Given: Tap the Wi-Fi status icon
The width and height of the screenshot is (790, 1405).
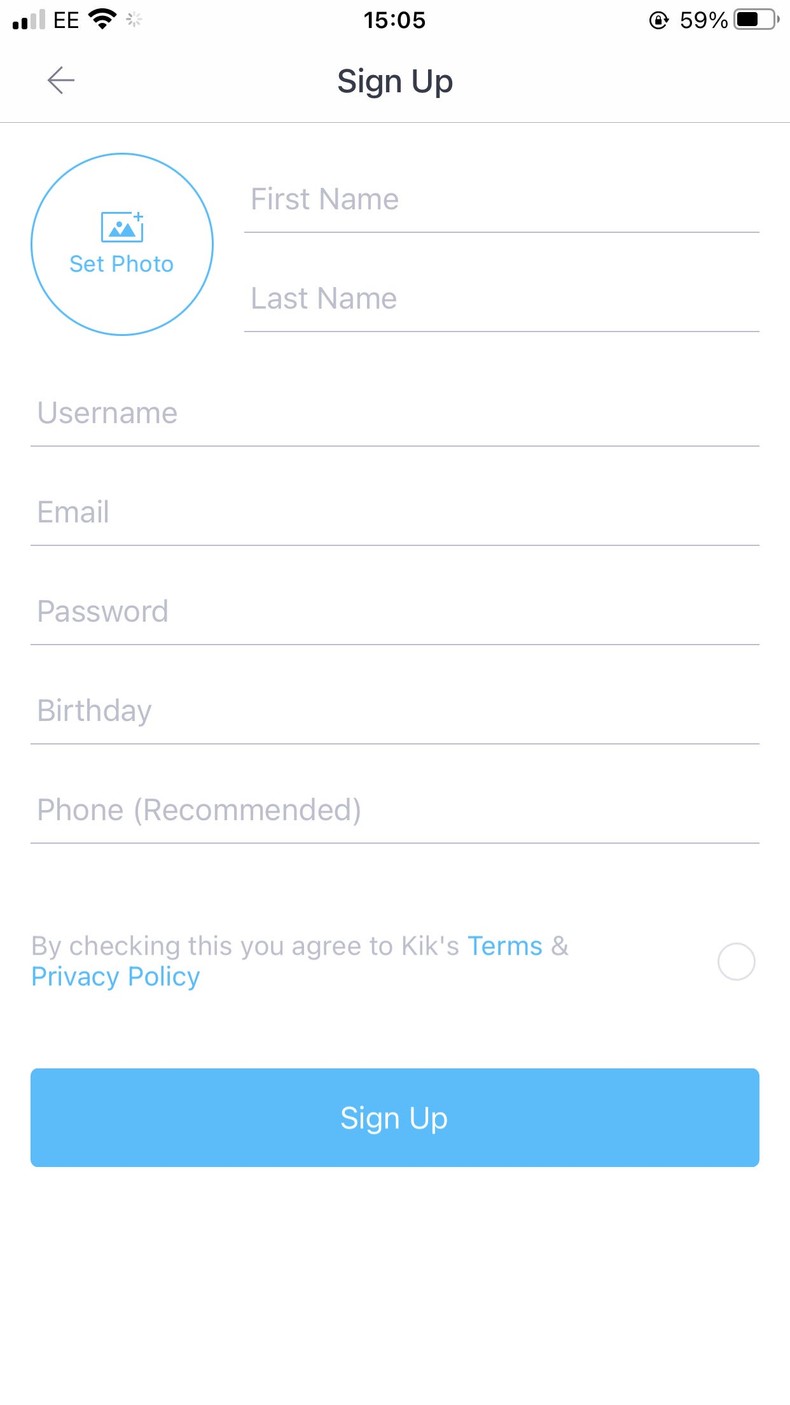Looking at the screenshot, I should [105, 17].
